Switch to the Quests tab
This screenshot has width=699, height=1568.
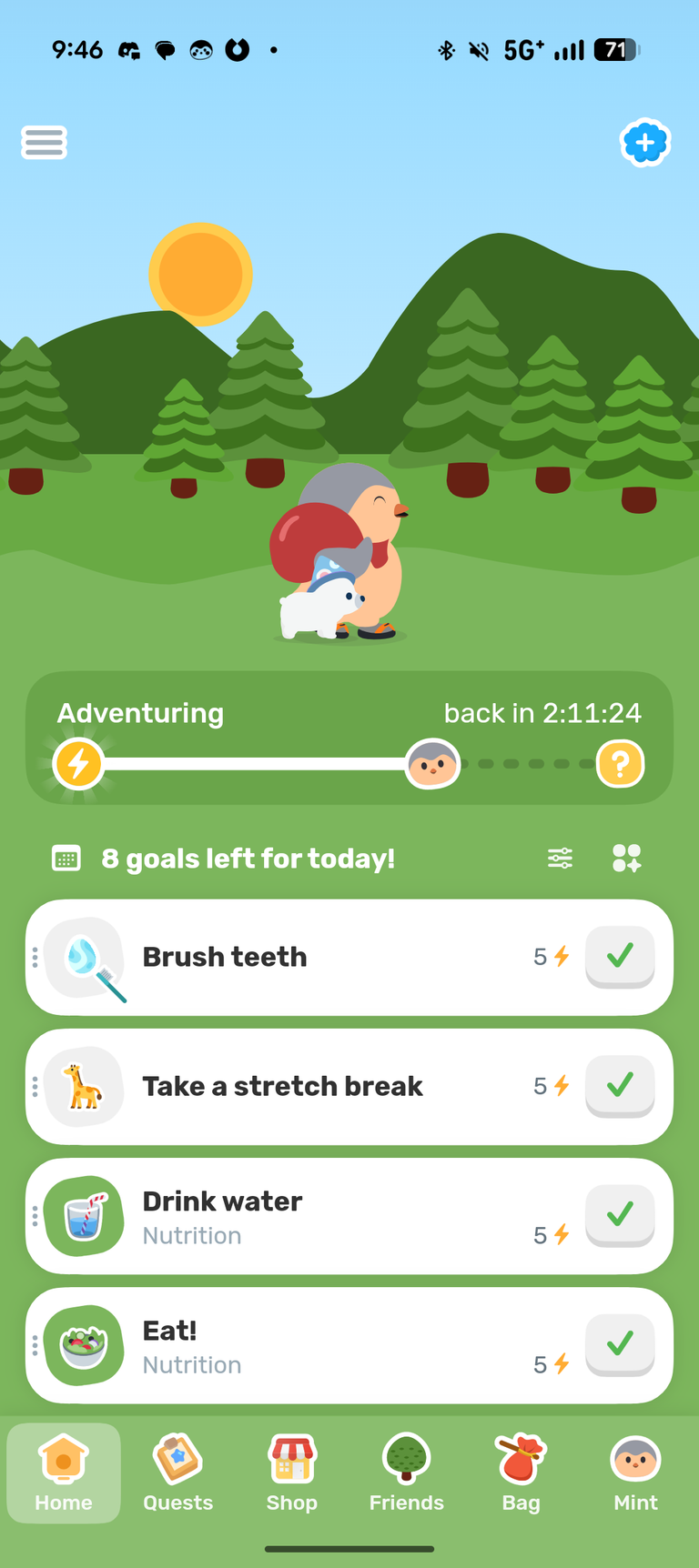177,1473
